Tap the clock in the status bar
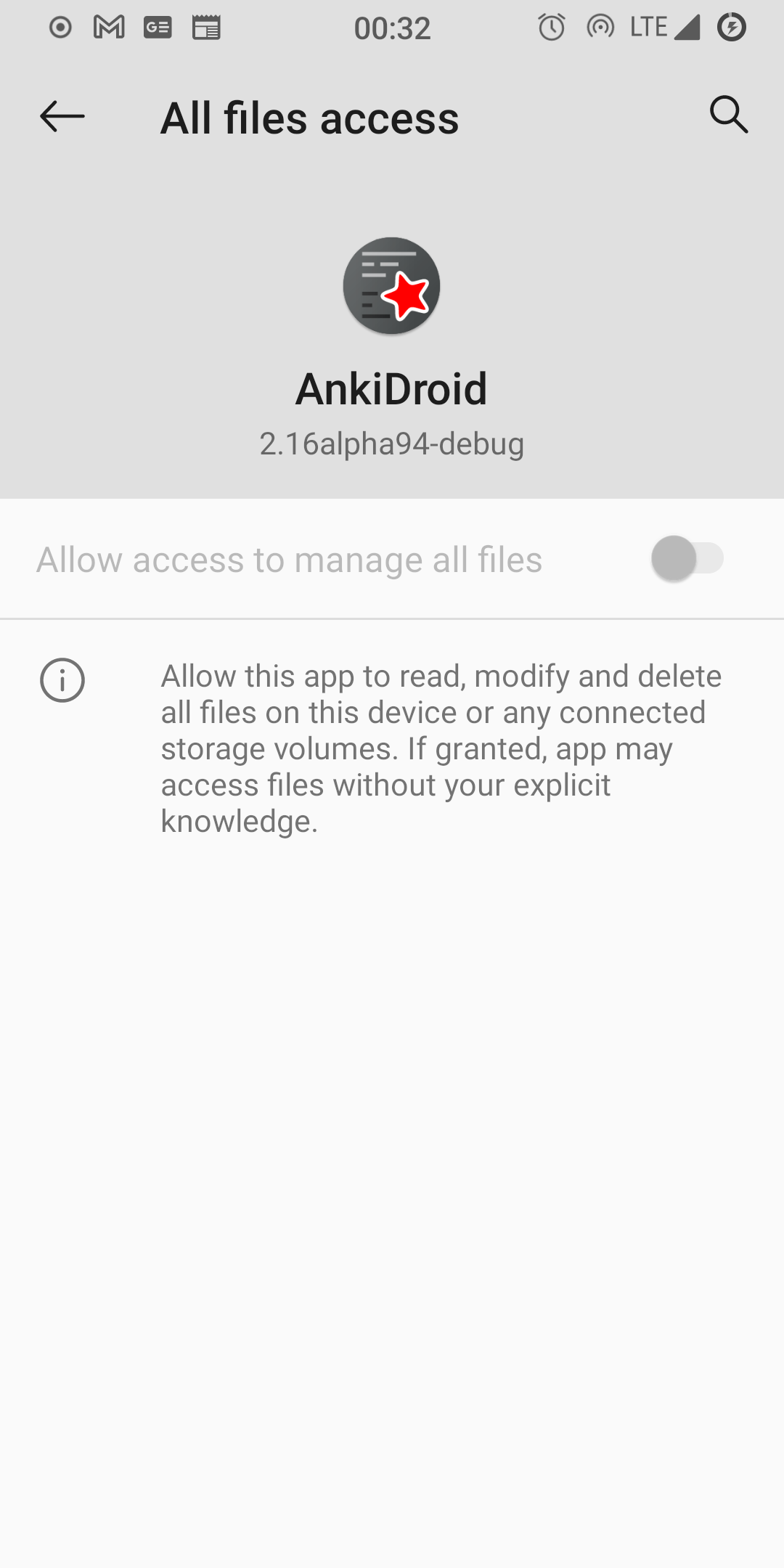784x1568 pixels. point(392,28)
